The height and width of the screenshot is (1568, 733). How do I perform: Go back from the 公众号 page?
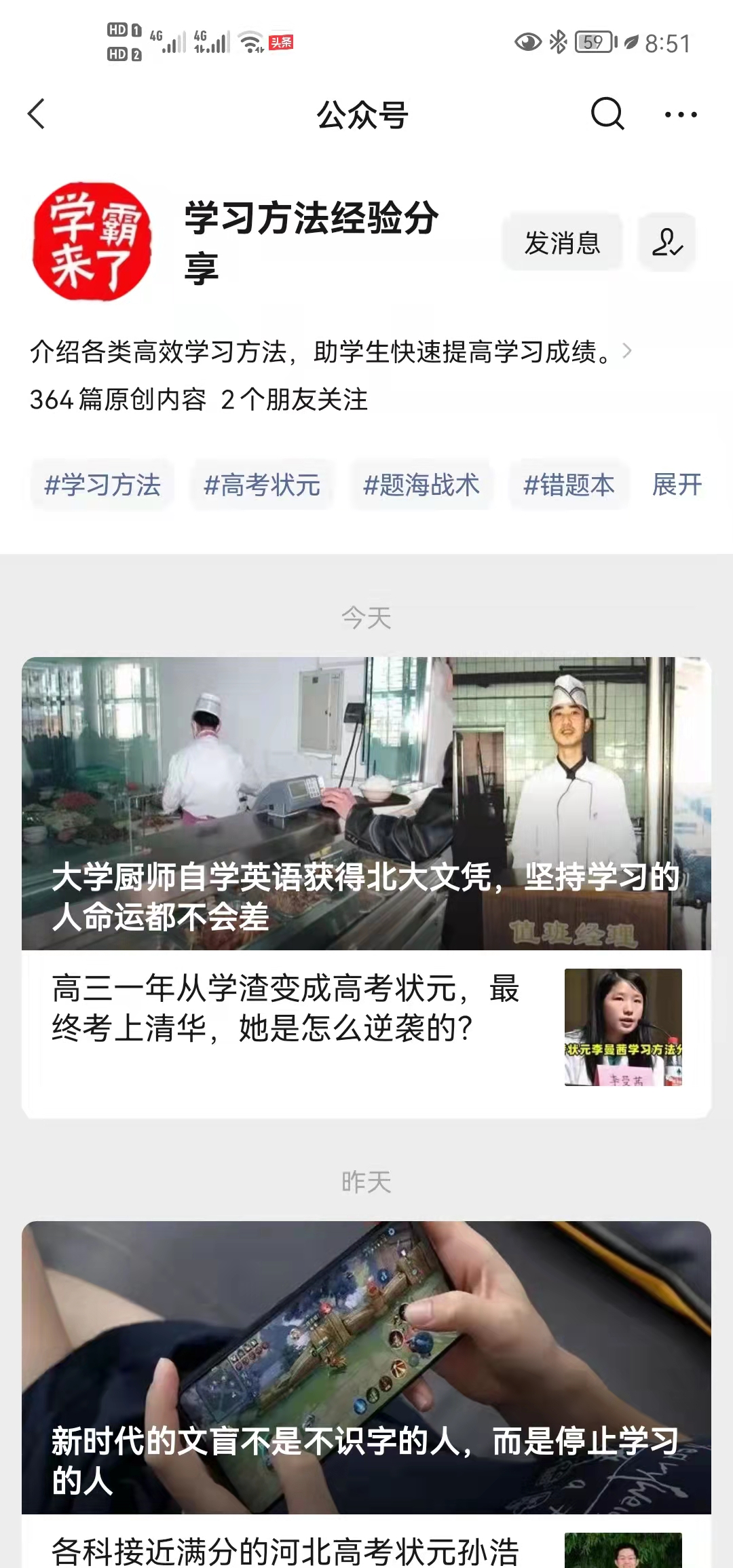point(37,114)
